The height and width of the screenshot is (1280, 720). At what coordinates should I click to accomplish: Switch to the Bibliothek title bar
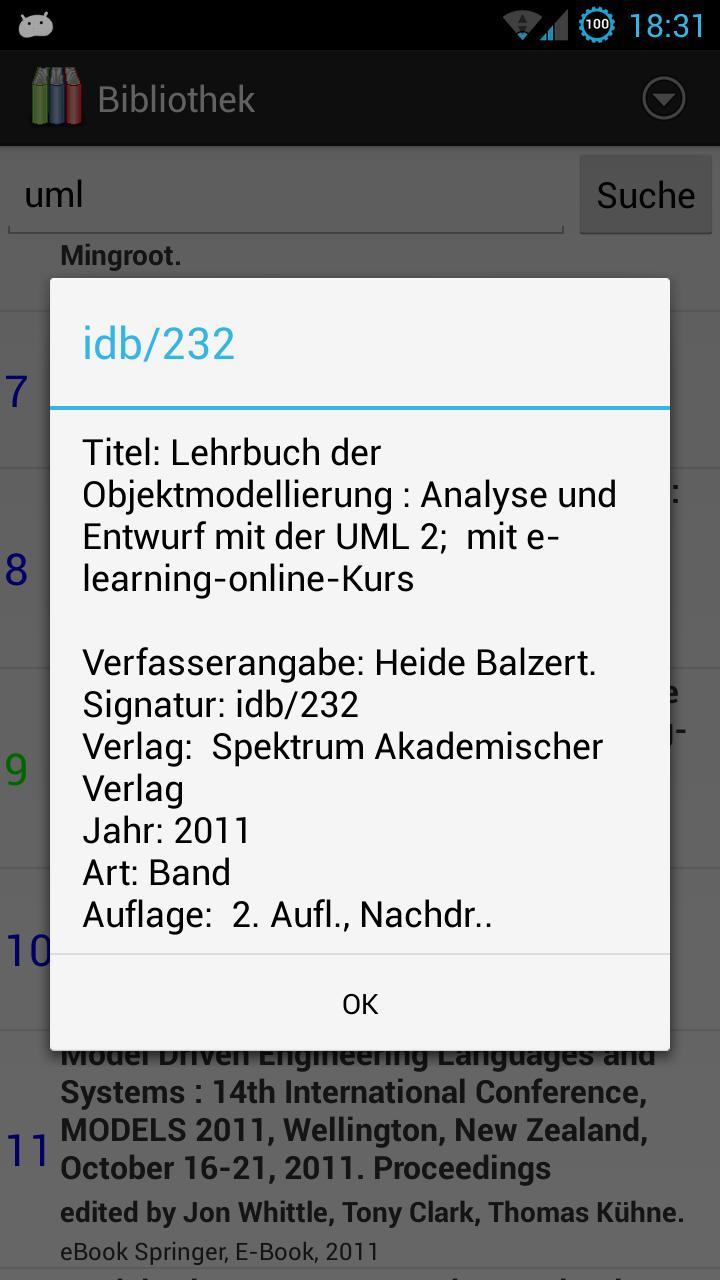[175, 97]
